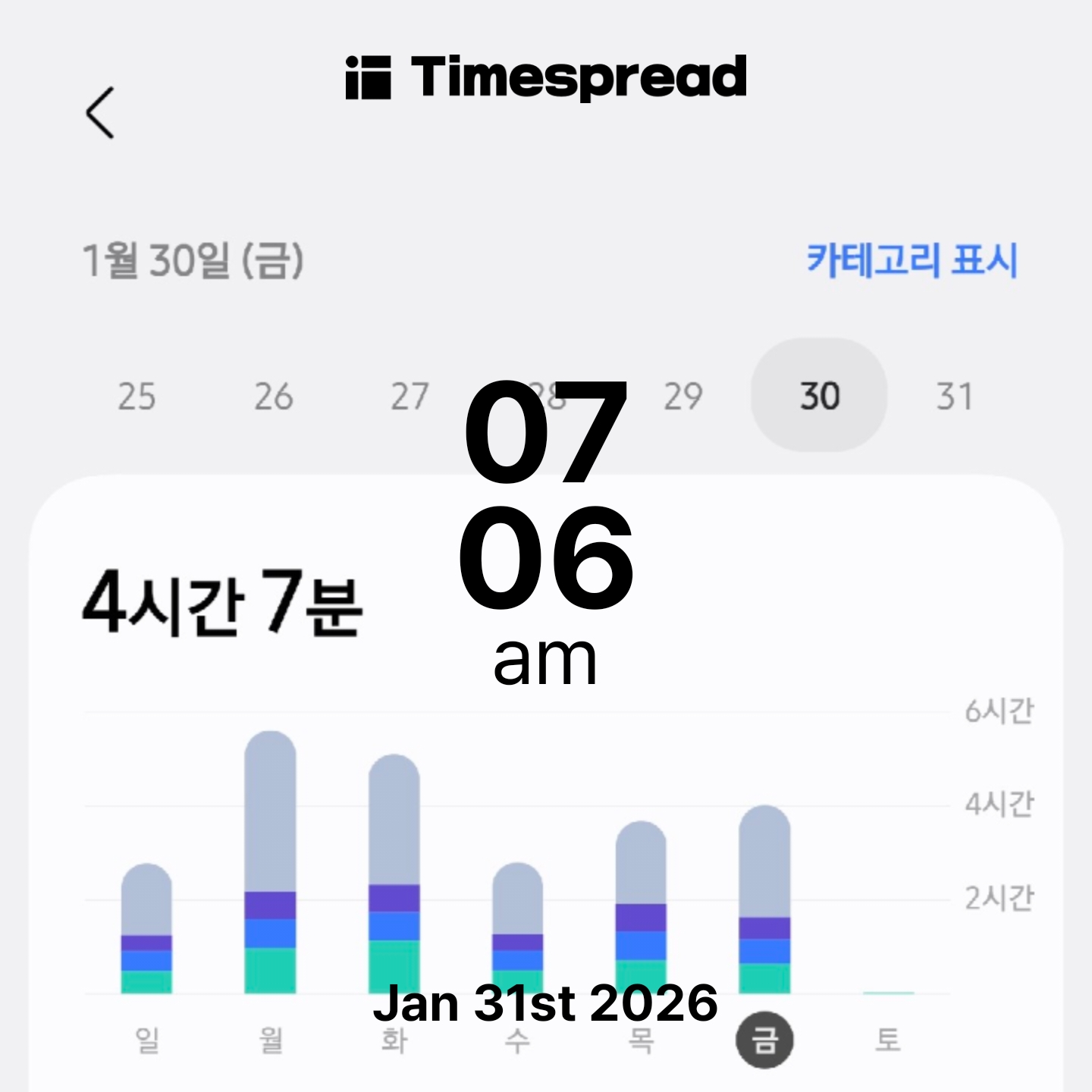The image size is (1092, 1092).
Task: Tap the 목 (Thursday) bar in chart
Action: (641, 908)
